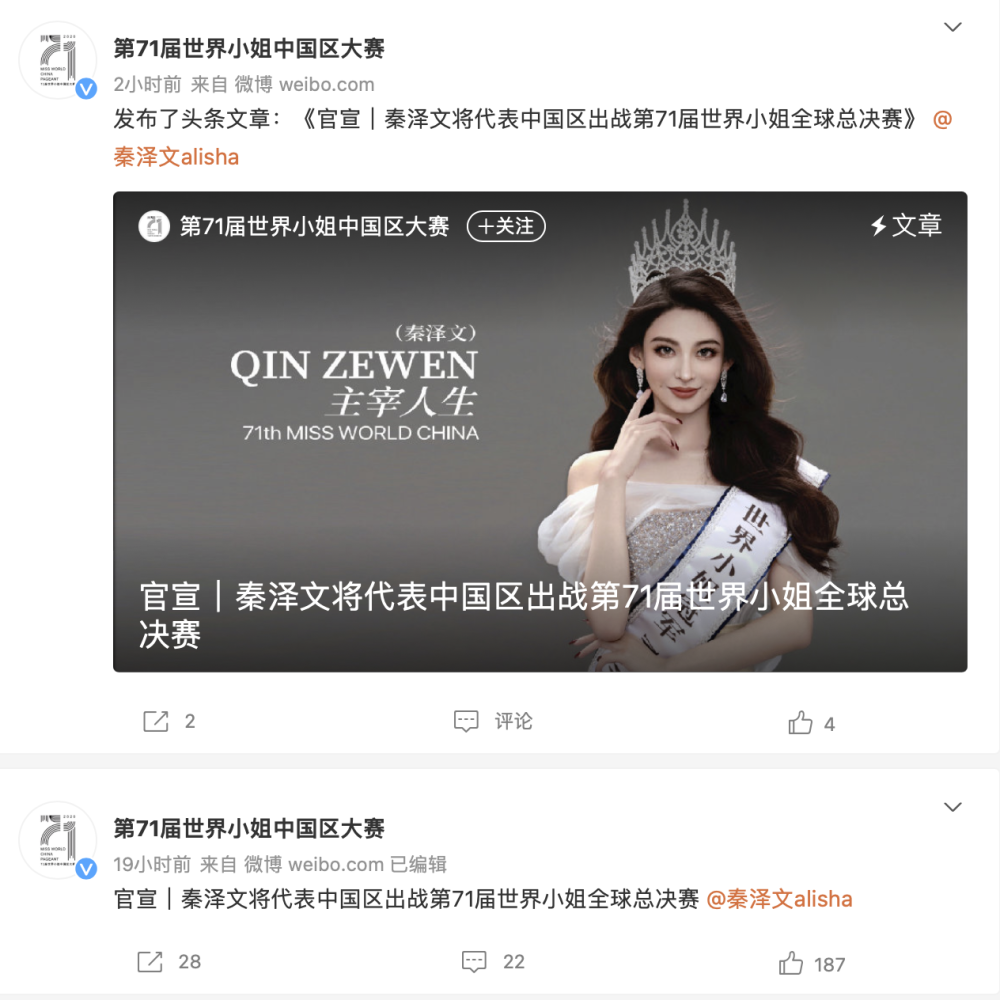Open the avatar of the 19小时前 post

coord(58,840)
